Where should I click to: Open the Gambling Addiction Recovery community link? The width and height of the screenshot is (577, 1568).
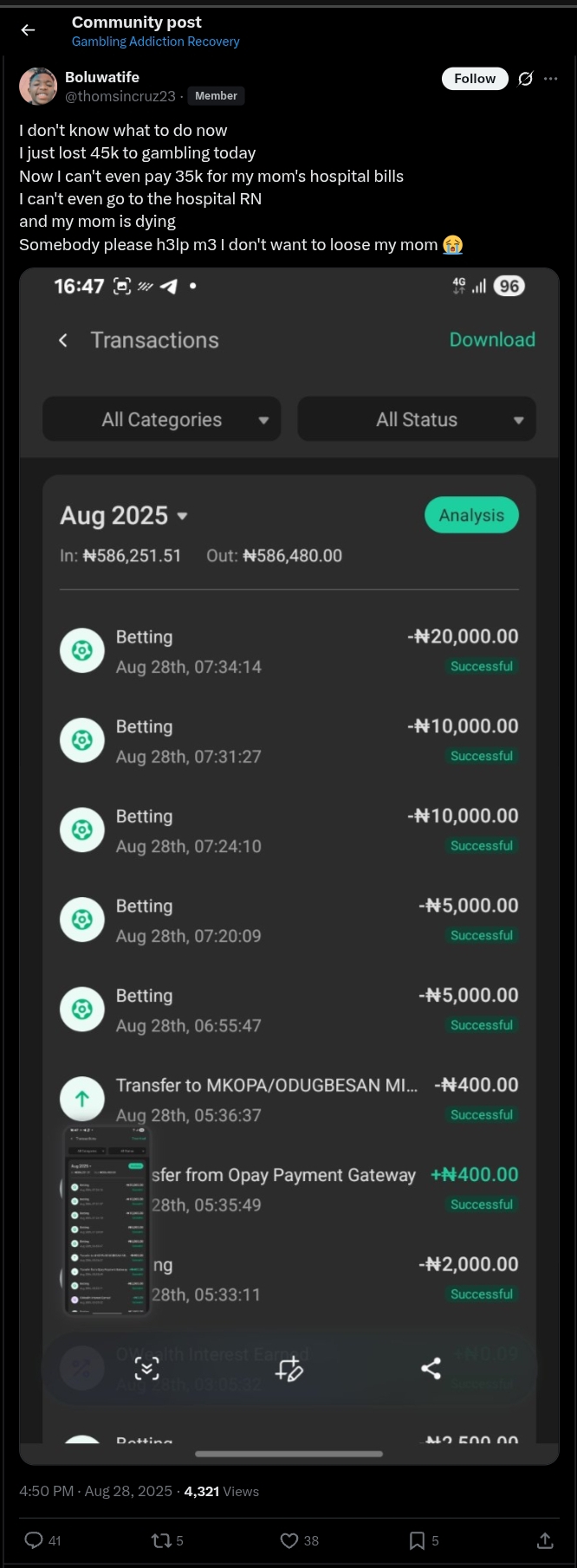(x=155, y=42)
